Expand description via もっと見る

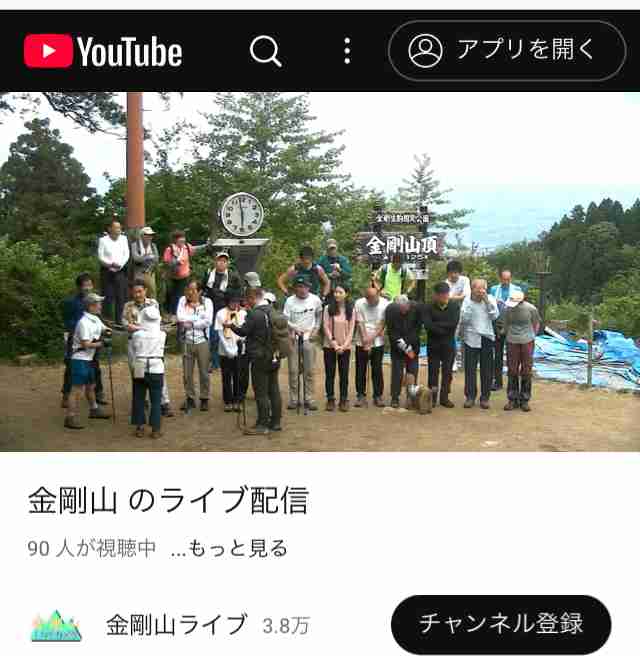(x=230, y=548)
